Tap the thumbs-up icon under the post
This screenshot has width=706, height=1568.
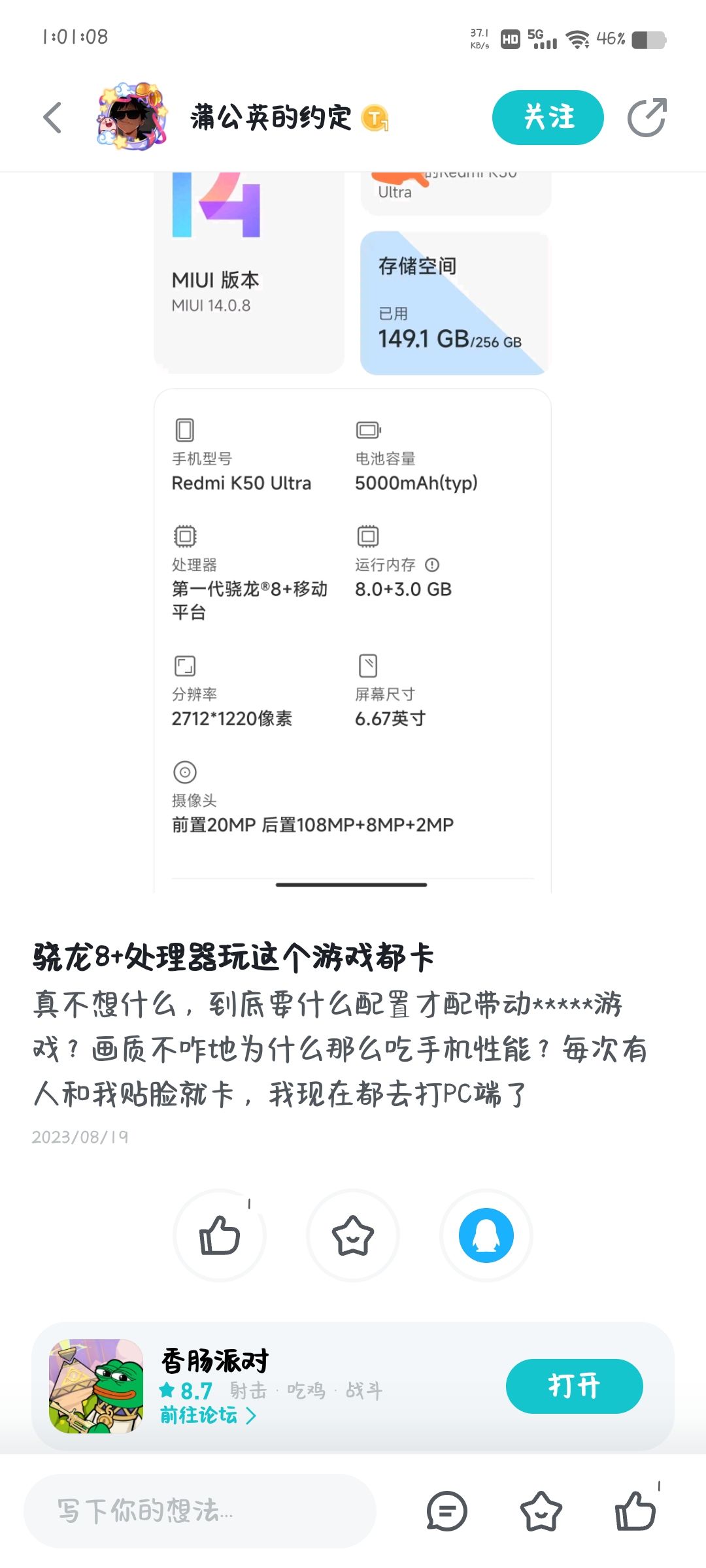(x=220, y=1235)
